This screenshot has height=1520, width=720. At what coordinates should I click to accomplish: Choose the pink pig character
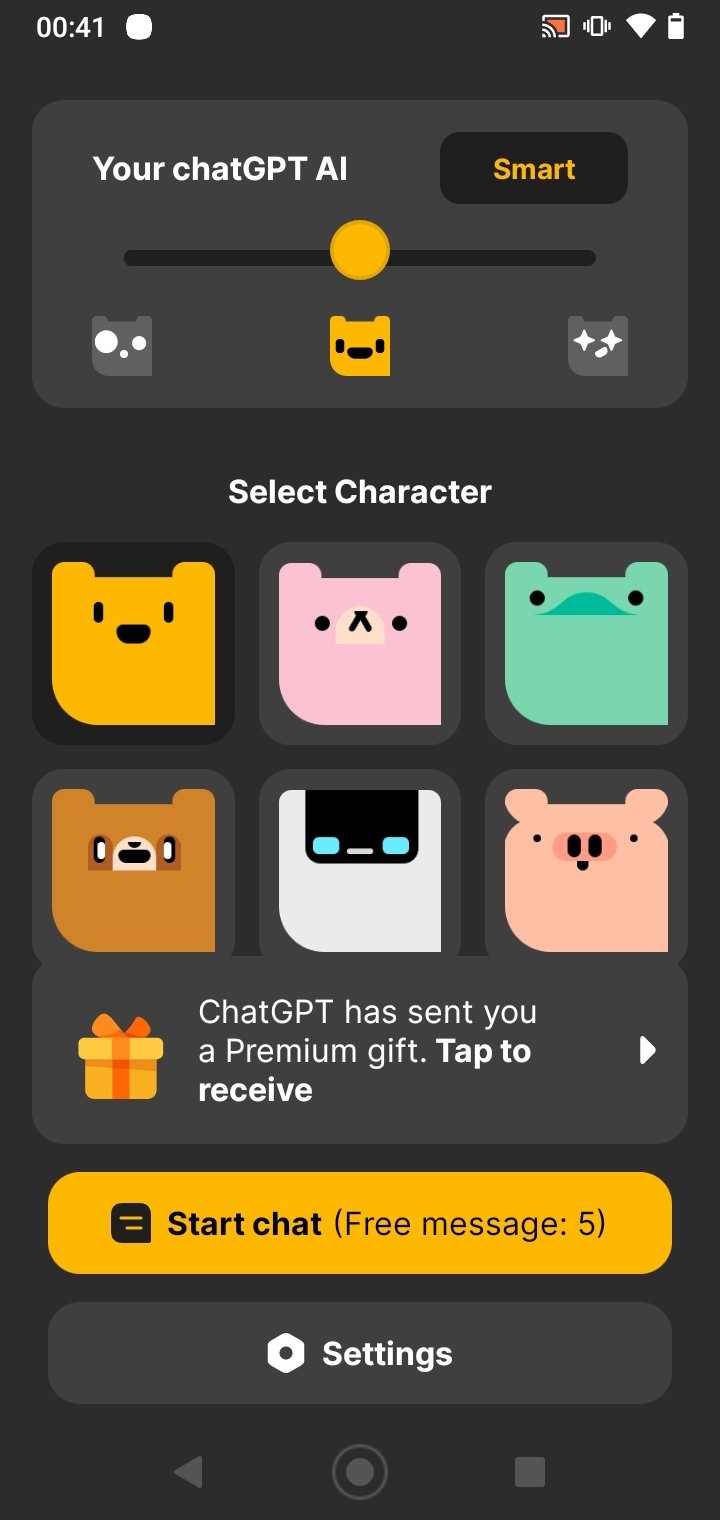click(x=586, y=865)
